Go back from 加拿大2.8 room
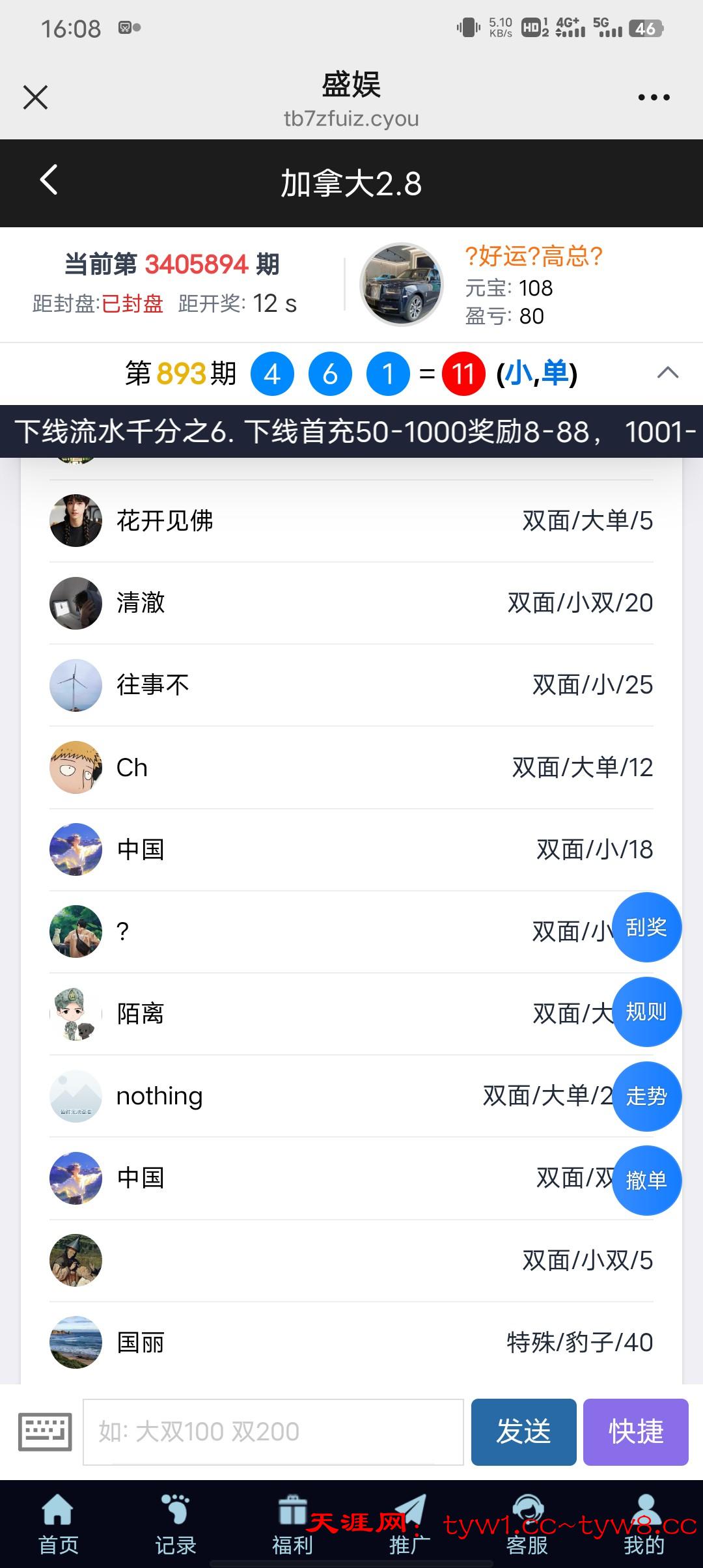This screenshot has width=703, height=1568. [49, 180]
